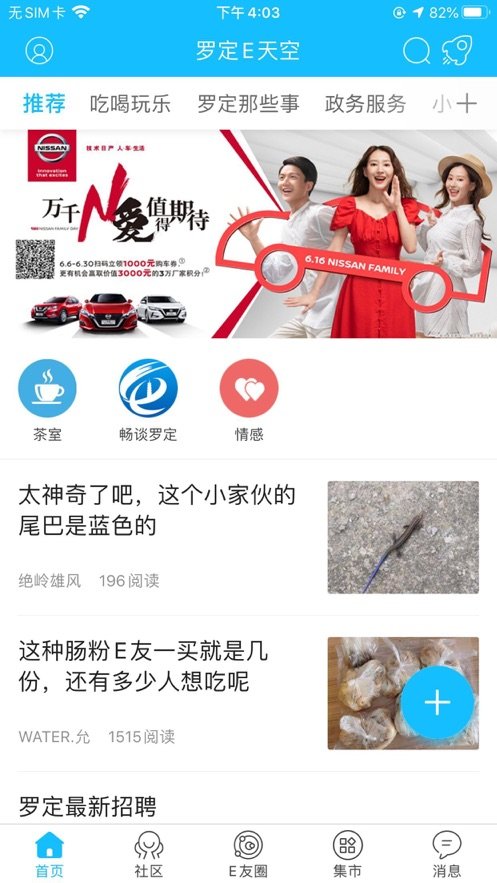Tap the rocket icon in header
The height and width of the screenshot is (883, 497).
(x=457, y=51)
